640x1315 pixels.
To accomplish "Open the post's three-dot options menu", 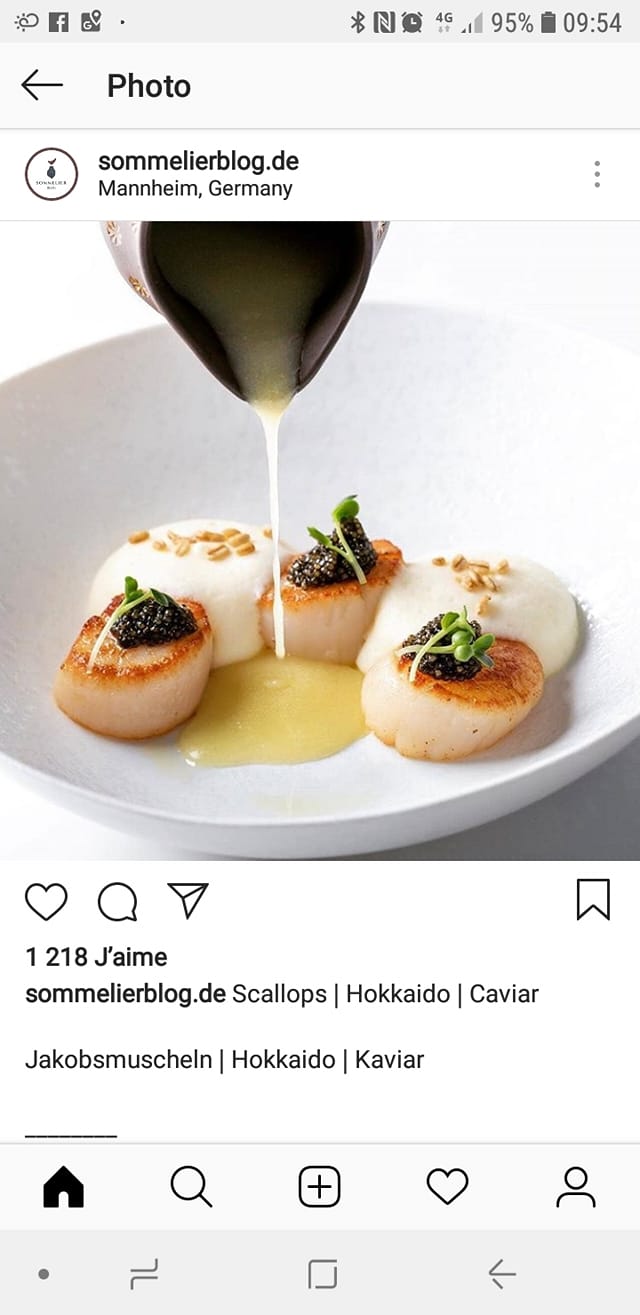I will pyautogui.click(x=597, y=174).
